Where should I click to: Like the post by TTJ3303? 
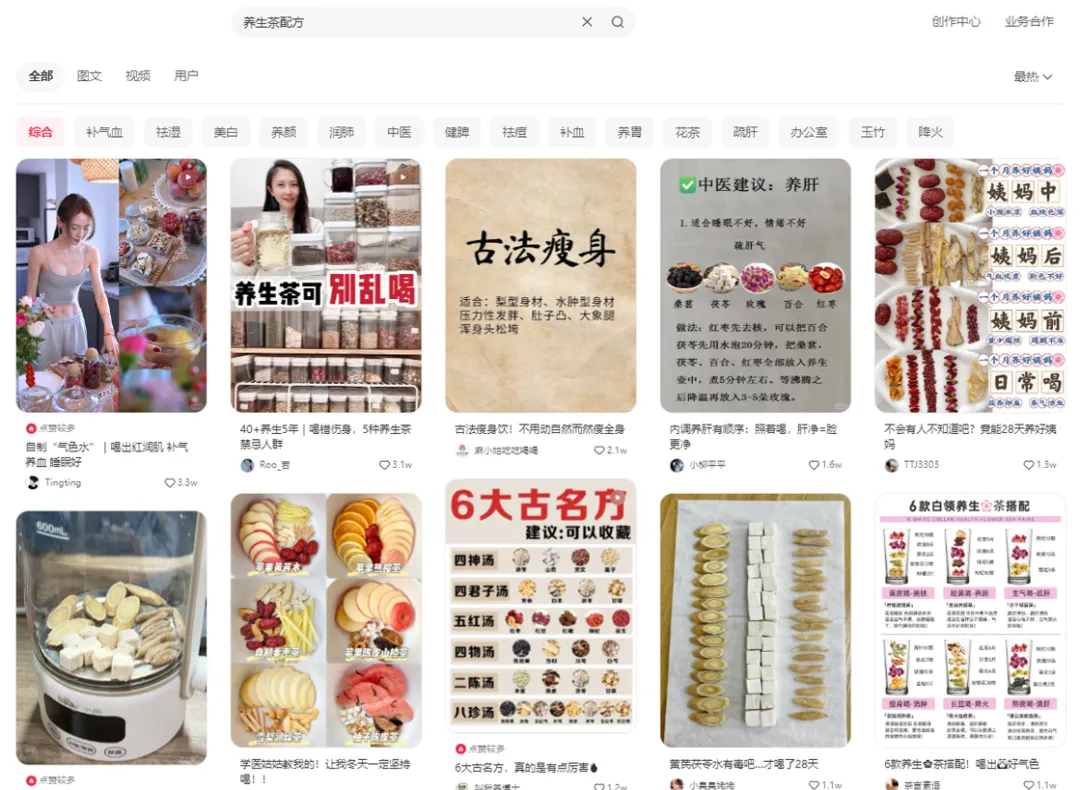pos(1040,465)
